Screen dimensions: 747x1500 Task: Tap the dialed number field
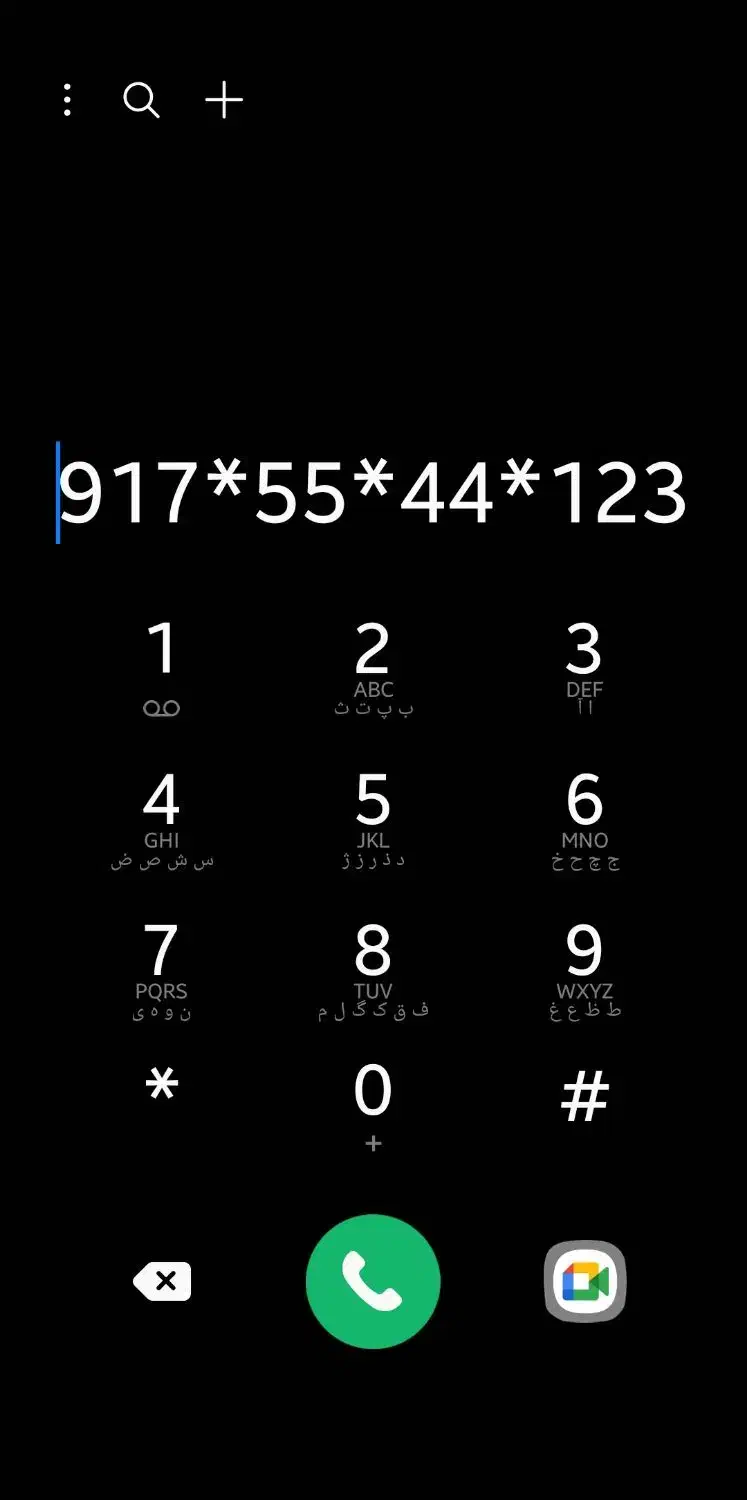pyautogui.click(x=373, y=493)
